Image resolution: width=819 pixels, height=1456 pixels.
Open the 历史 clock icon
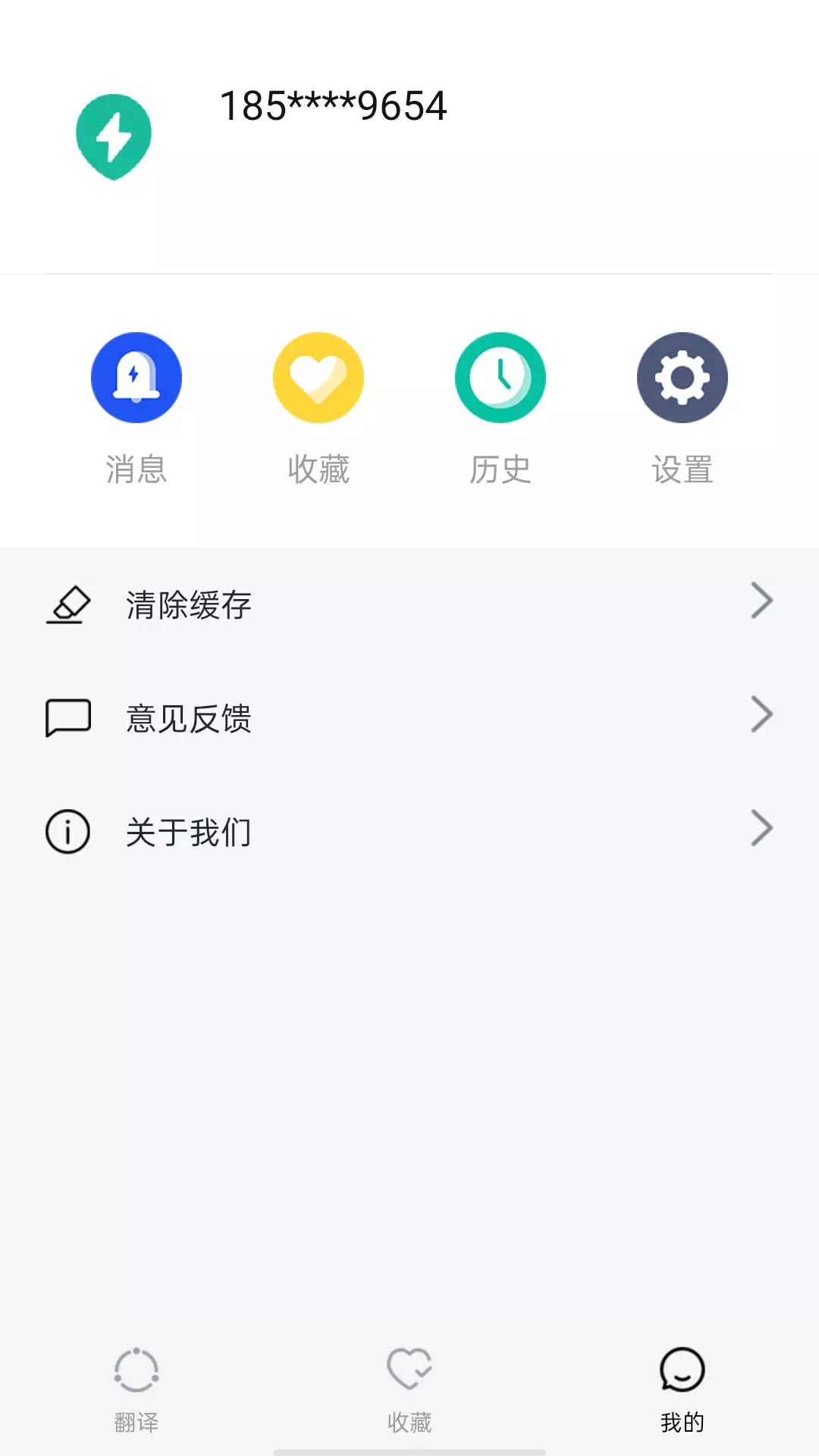[500, 377]
